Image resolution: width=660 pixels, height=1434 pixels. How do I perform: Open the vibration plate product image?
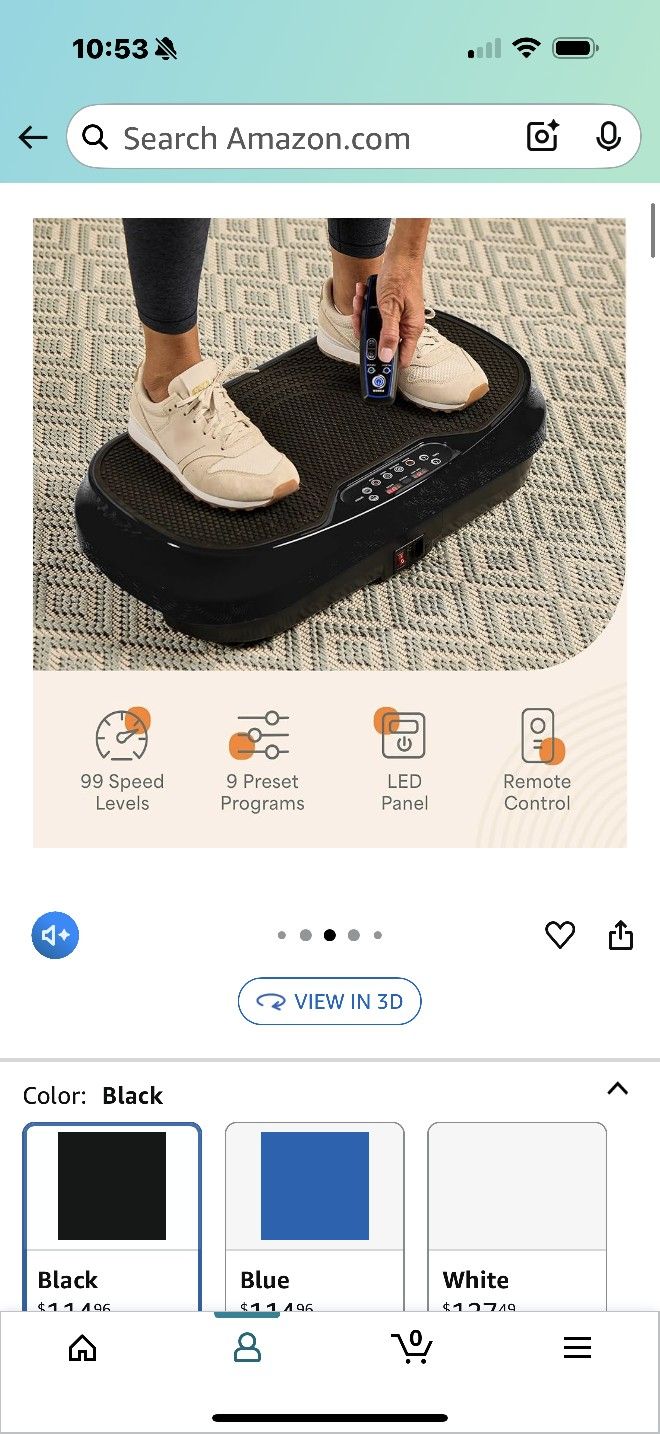[x=330, y=530]
